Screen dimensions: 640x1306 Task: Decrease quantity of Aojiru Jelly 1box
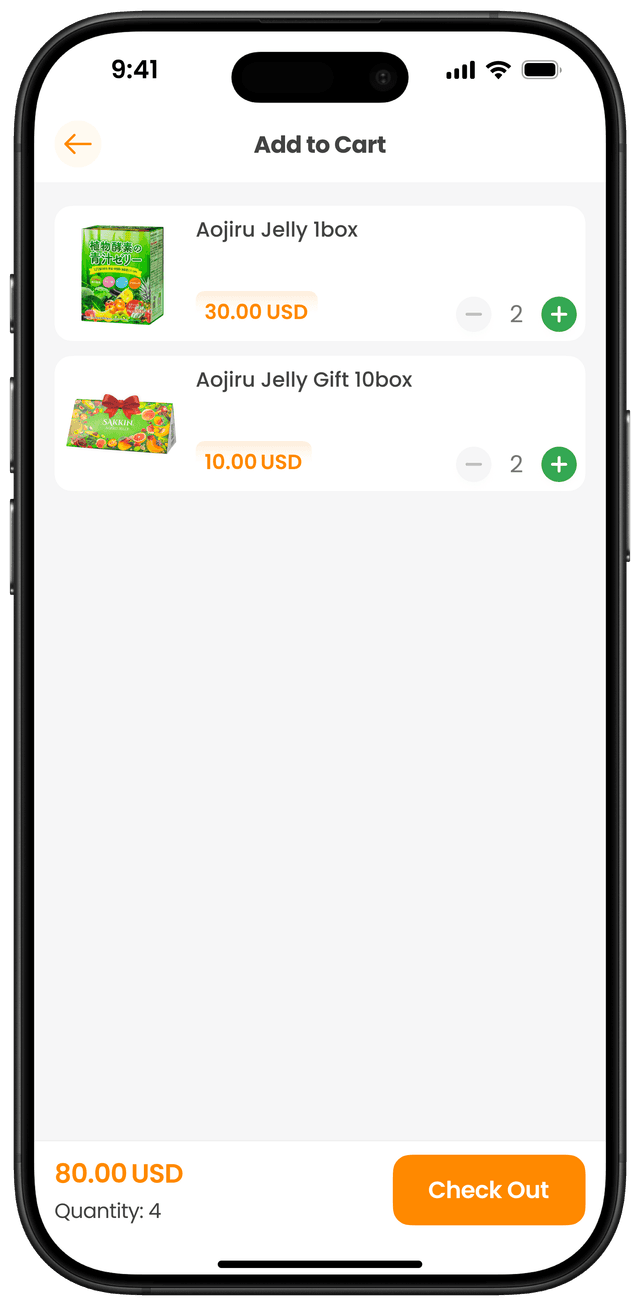click(x=474, y=314)
